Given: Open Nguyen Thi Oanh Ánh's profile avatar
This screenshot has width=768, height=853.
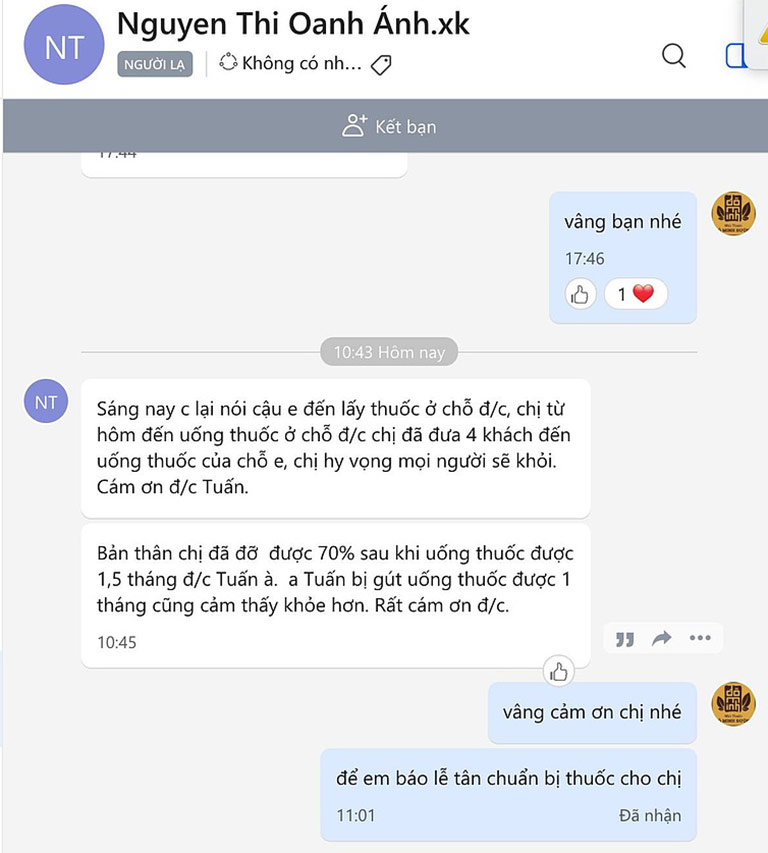Looking at the screenshot, I should pyautogui.click(x=64, y=46).
